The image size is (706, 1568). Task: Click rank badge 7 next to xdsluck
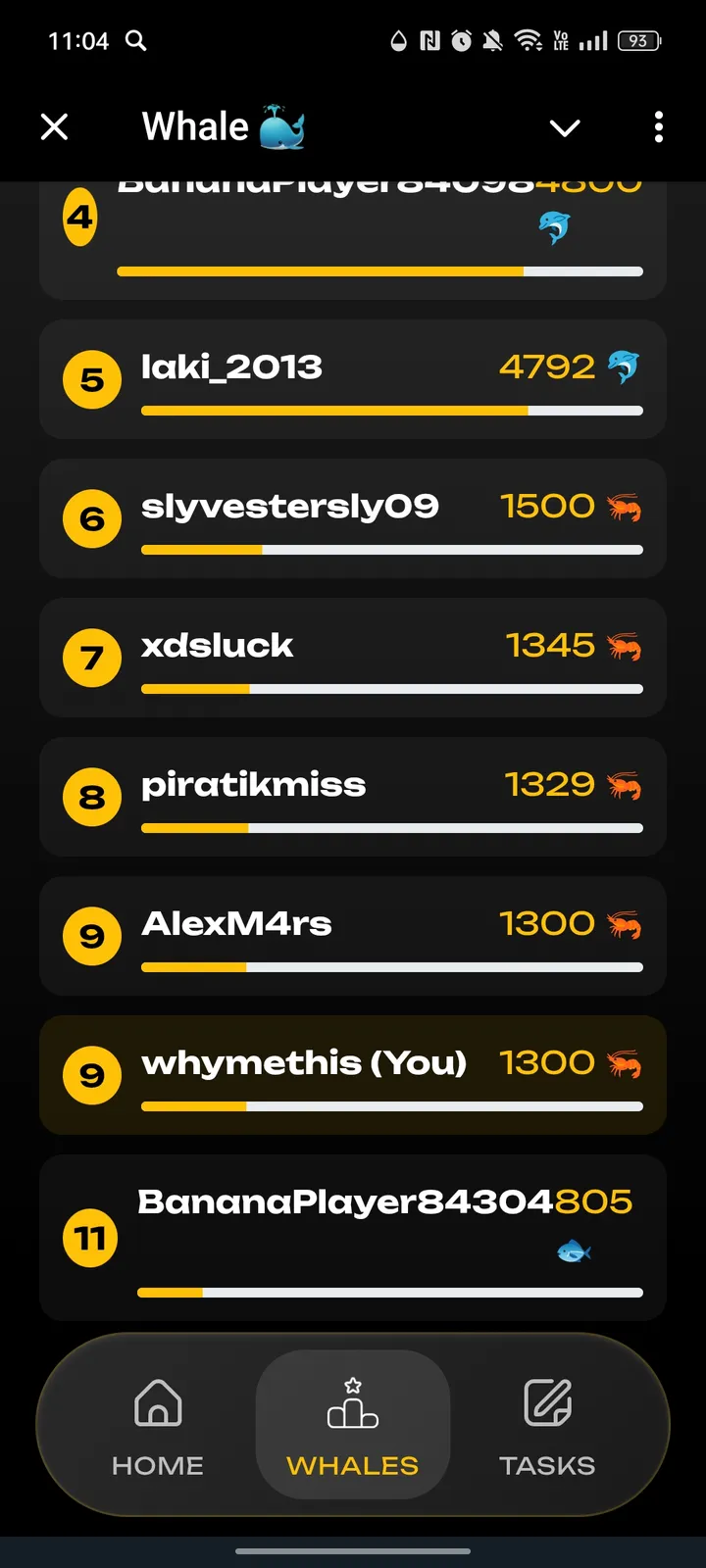coord(90,658)
